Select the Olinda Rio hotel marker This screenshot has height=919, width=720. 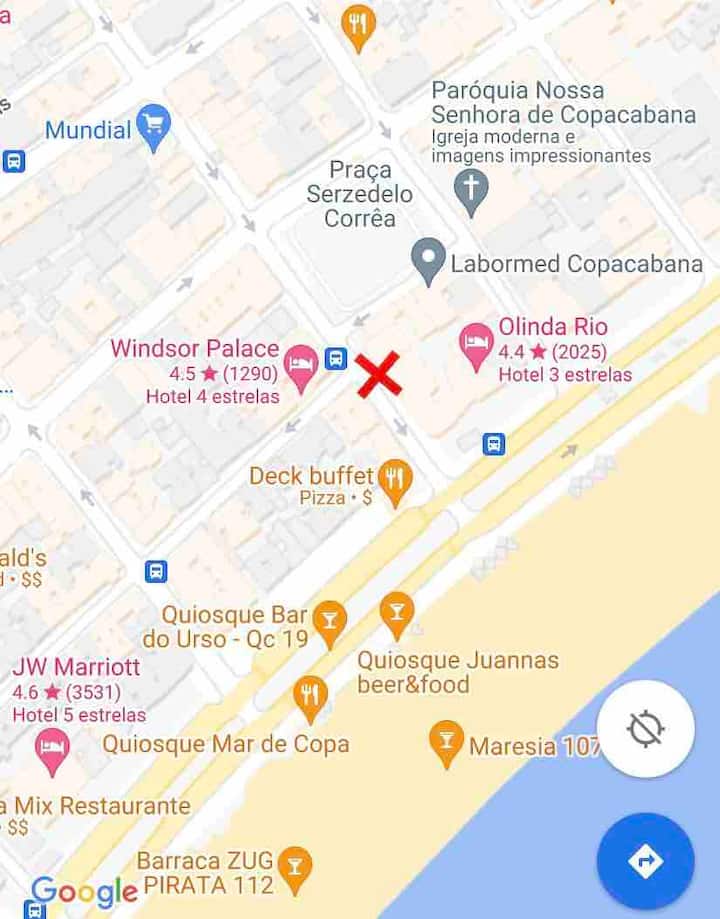(x=476, y=345)
